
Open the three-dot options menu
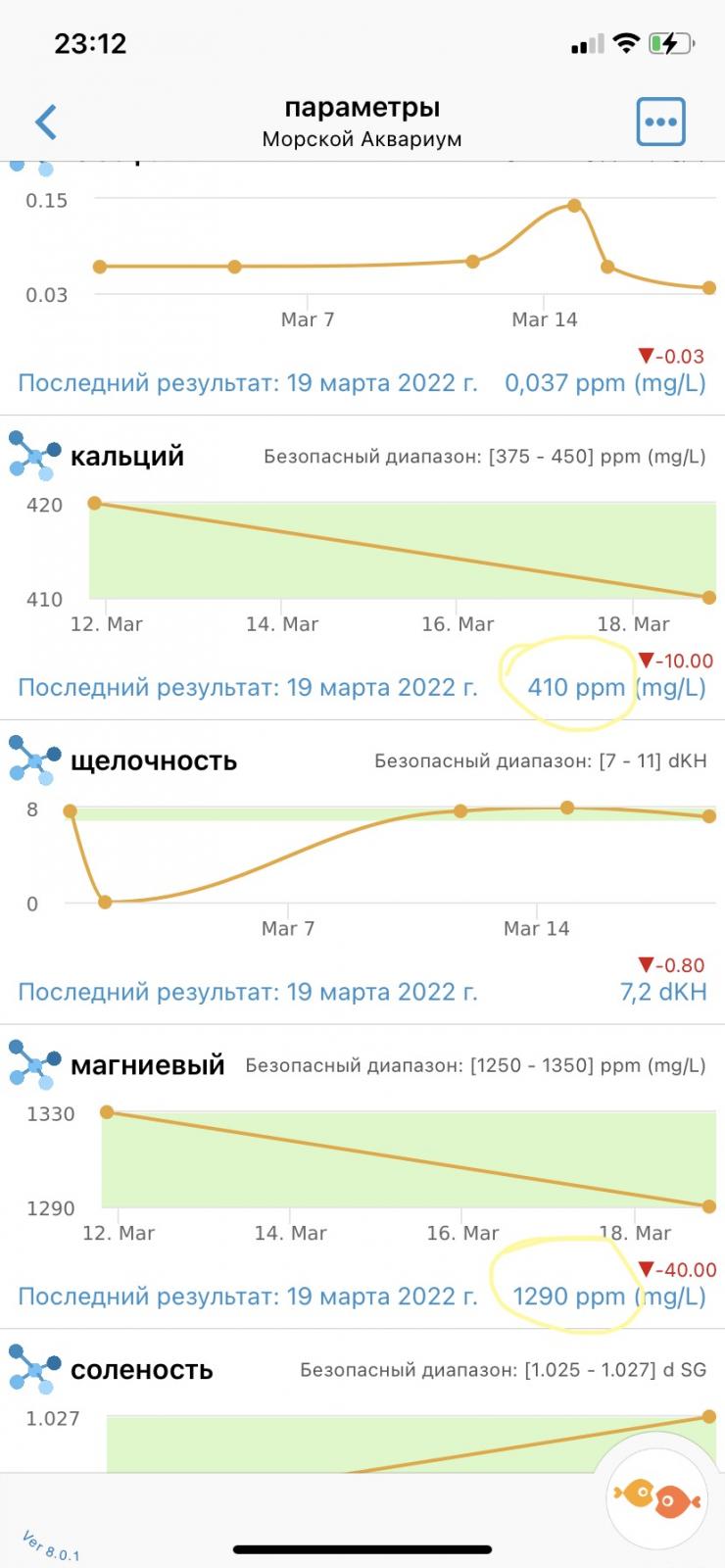(x=660, y=122)
